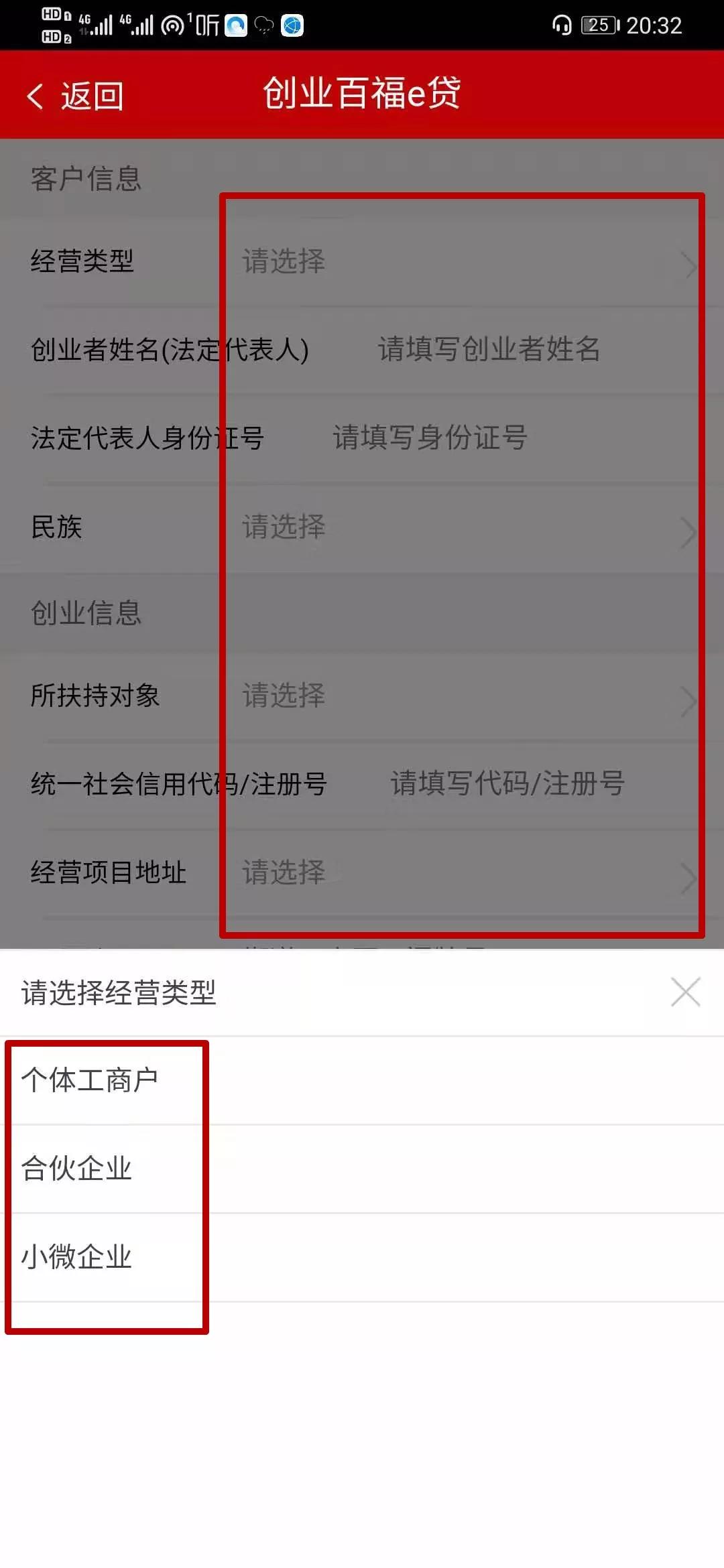724x1568 pixels.
Task: Close the 请选择经营类型 picker
Action: coord(685,992)
